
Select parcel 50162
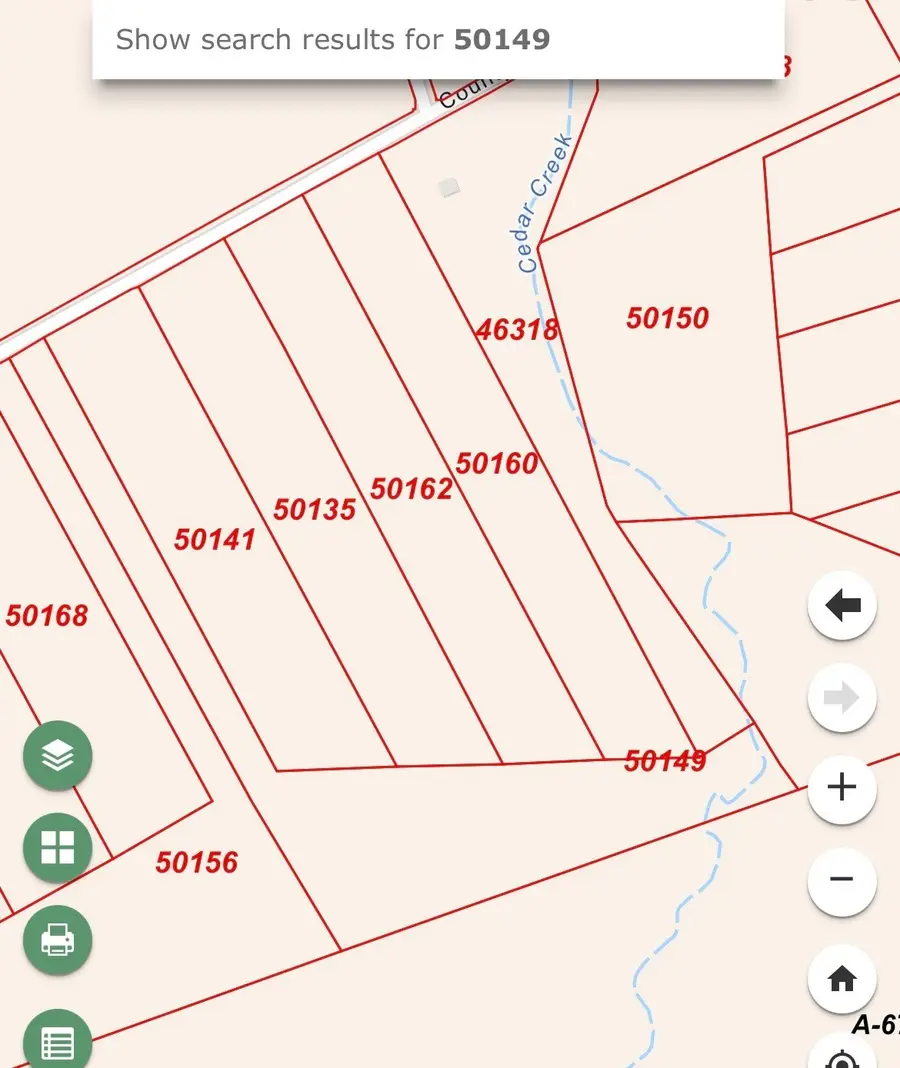click(412, 490)
